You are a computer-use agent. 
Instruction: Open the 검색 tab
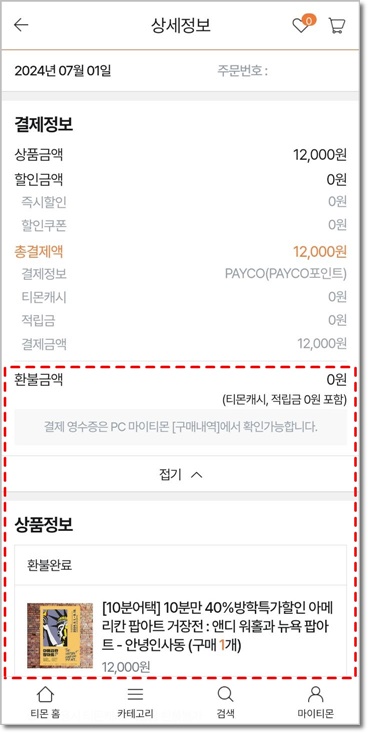pos(225,702)
